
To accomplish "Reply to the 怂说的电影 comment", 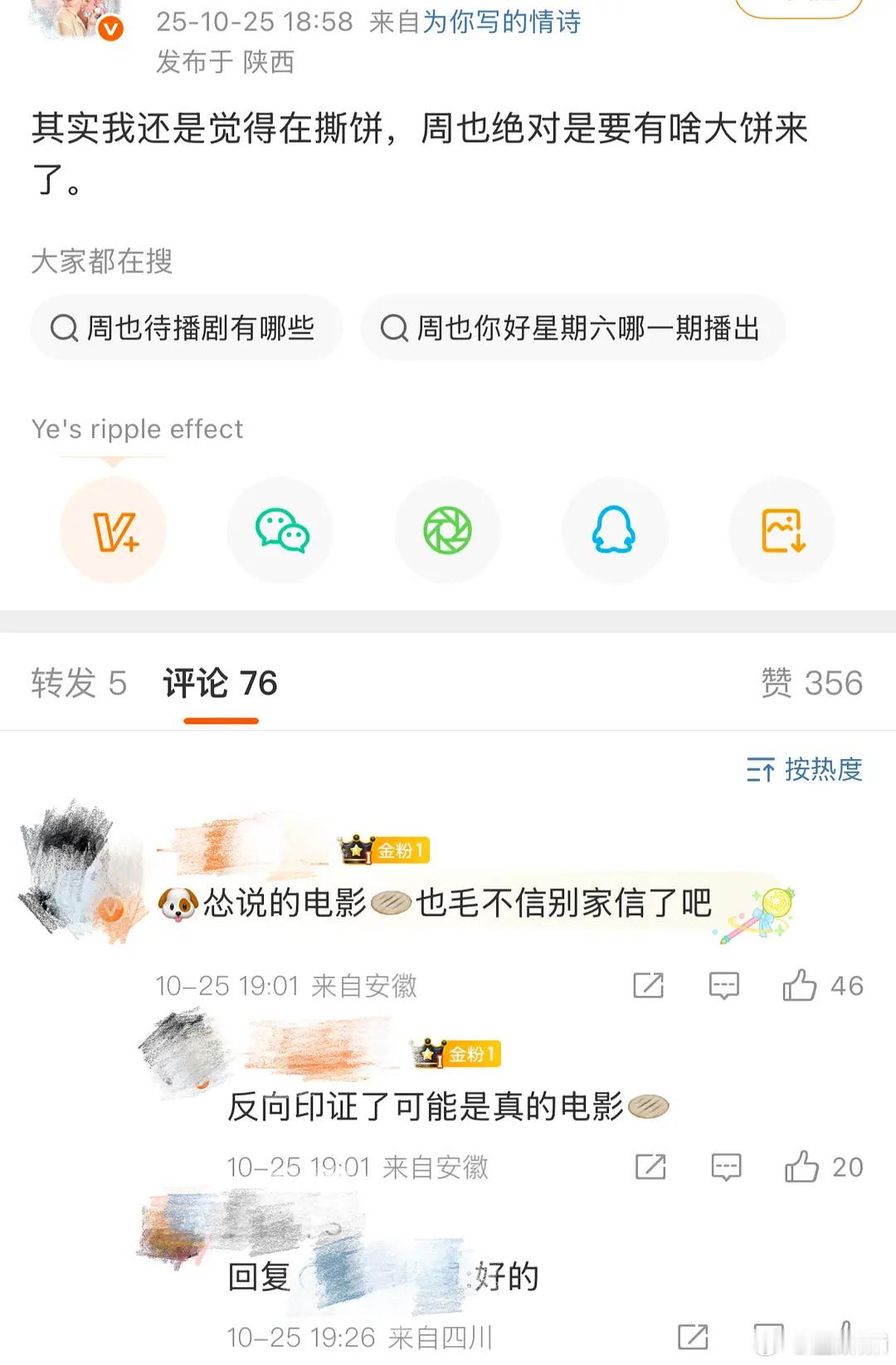I will tap(723, 985).
